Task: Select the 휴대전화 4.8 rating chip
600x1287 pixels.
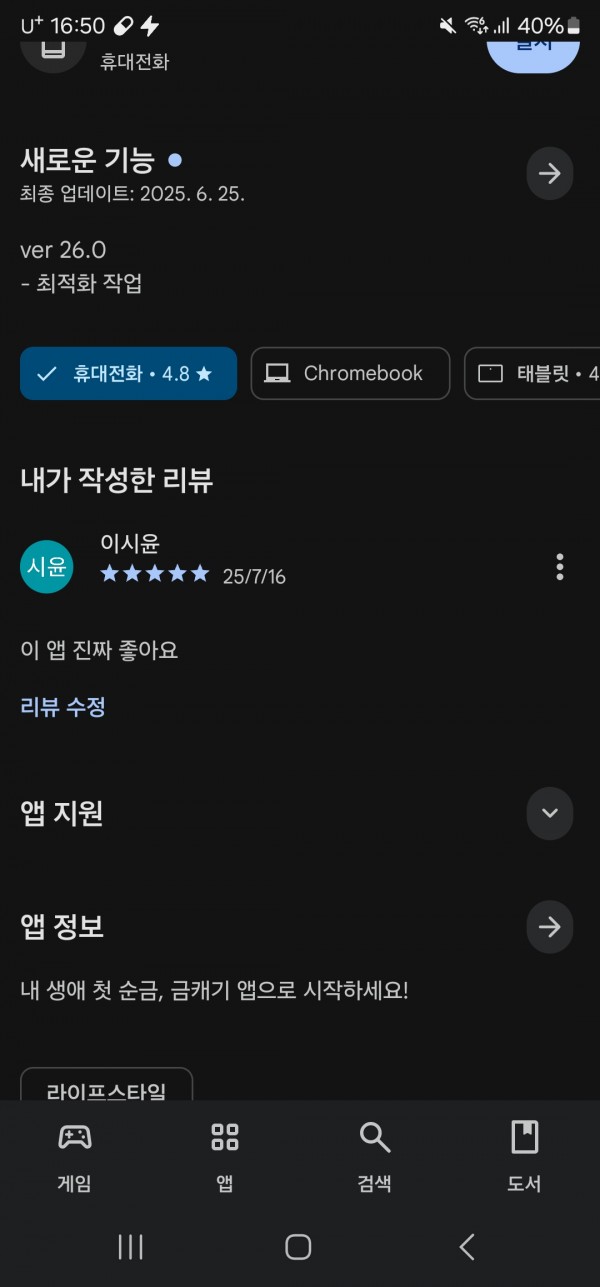Action: [128, 373]
